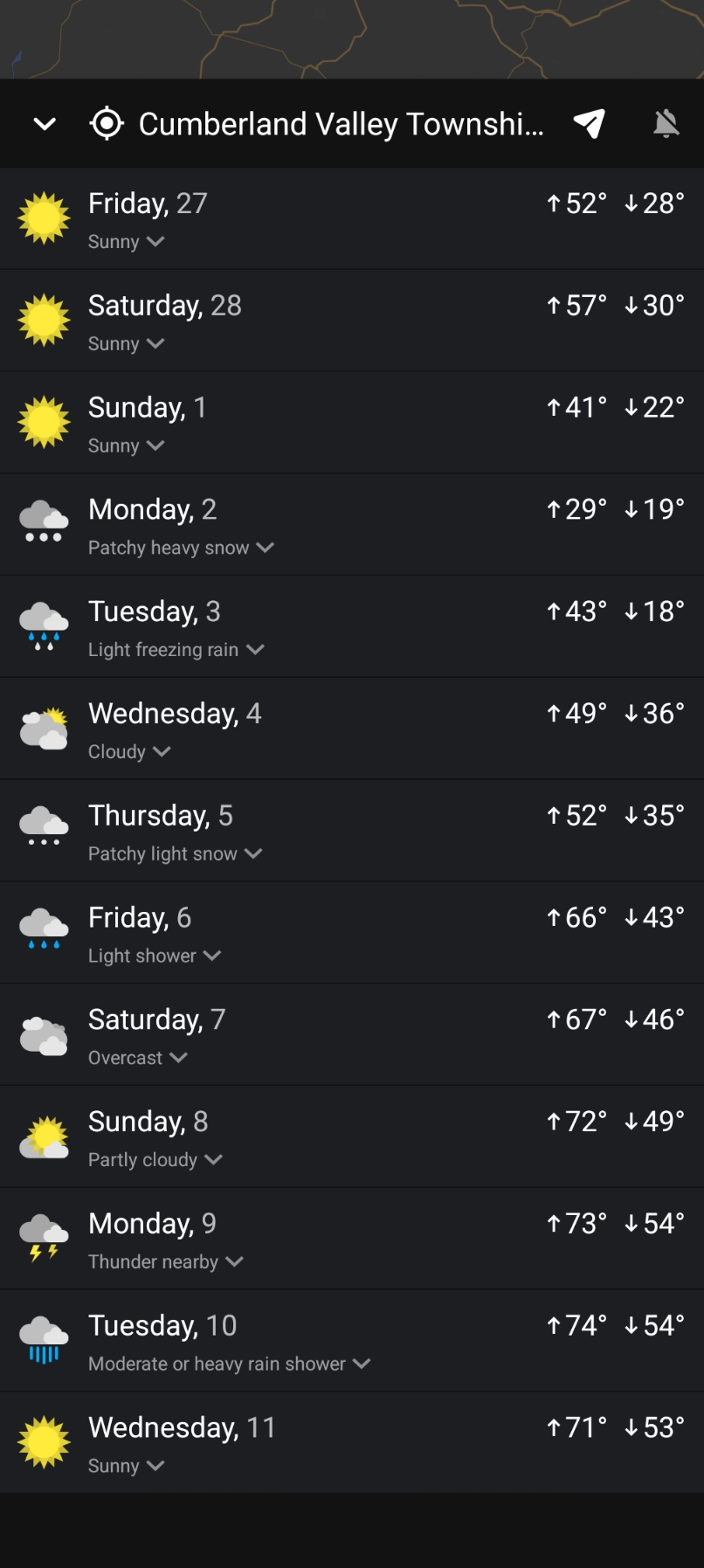704x1568 pixels.
Task: Enable alerts with the muted bell icon
Action: (x=666, y=124)
